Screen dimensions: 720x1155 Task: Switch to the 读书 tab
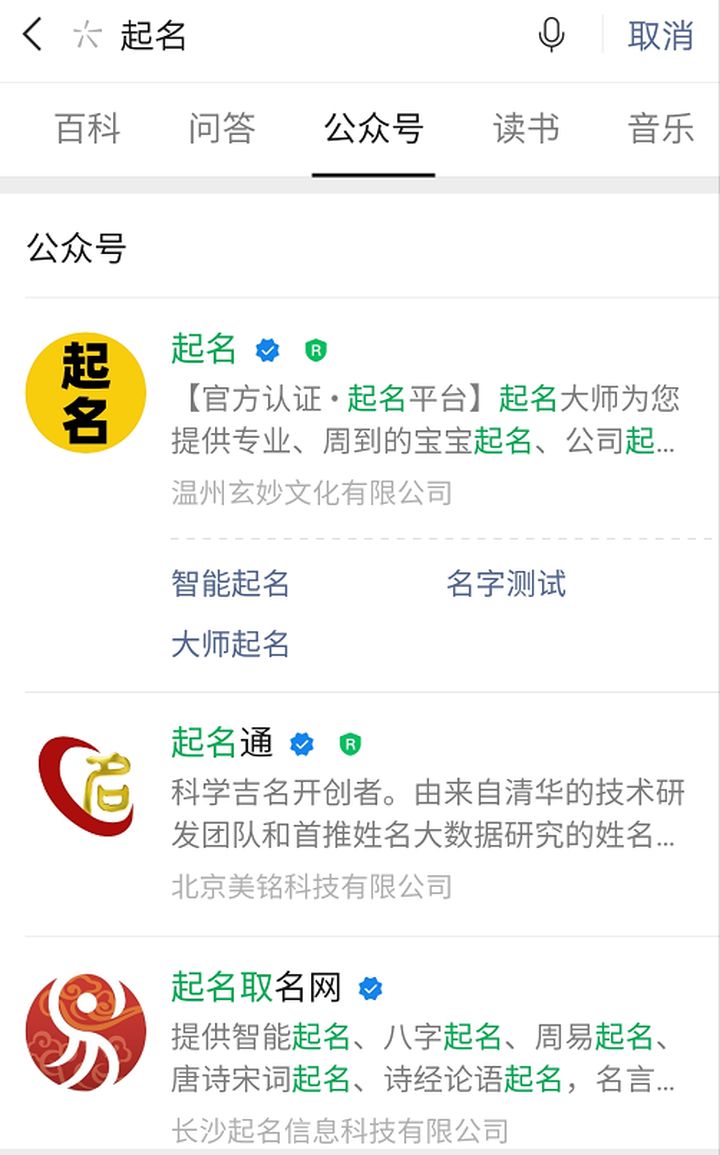[x=525, y=129]
